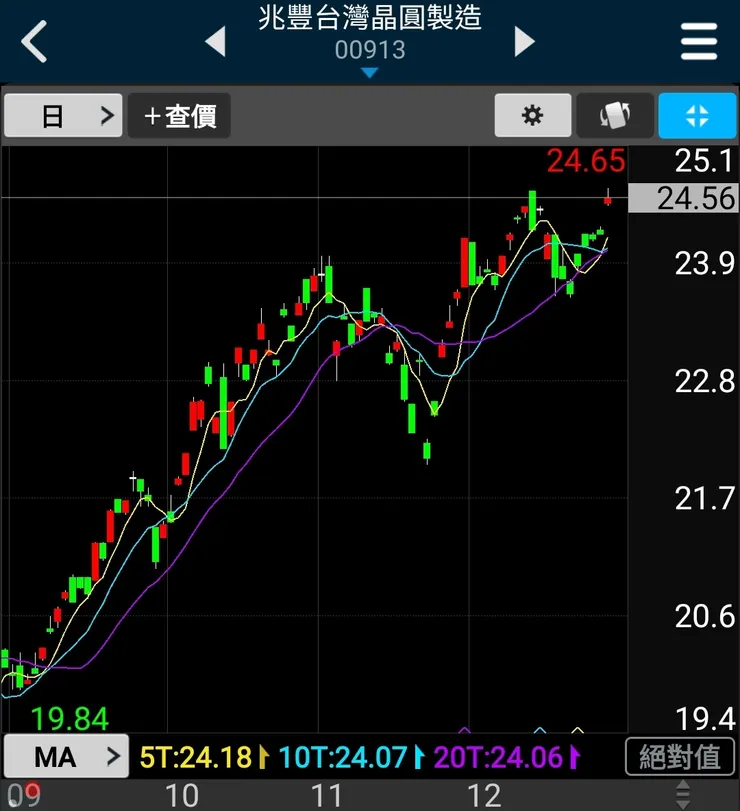The image size is (740, 811).
Task: Expand the stock title dropdown arrow
Action: (x=370, y=73)
